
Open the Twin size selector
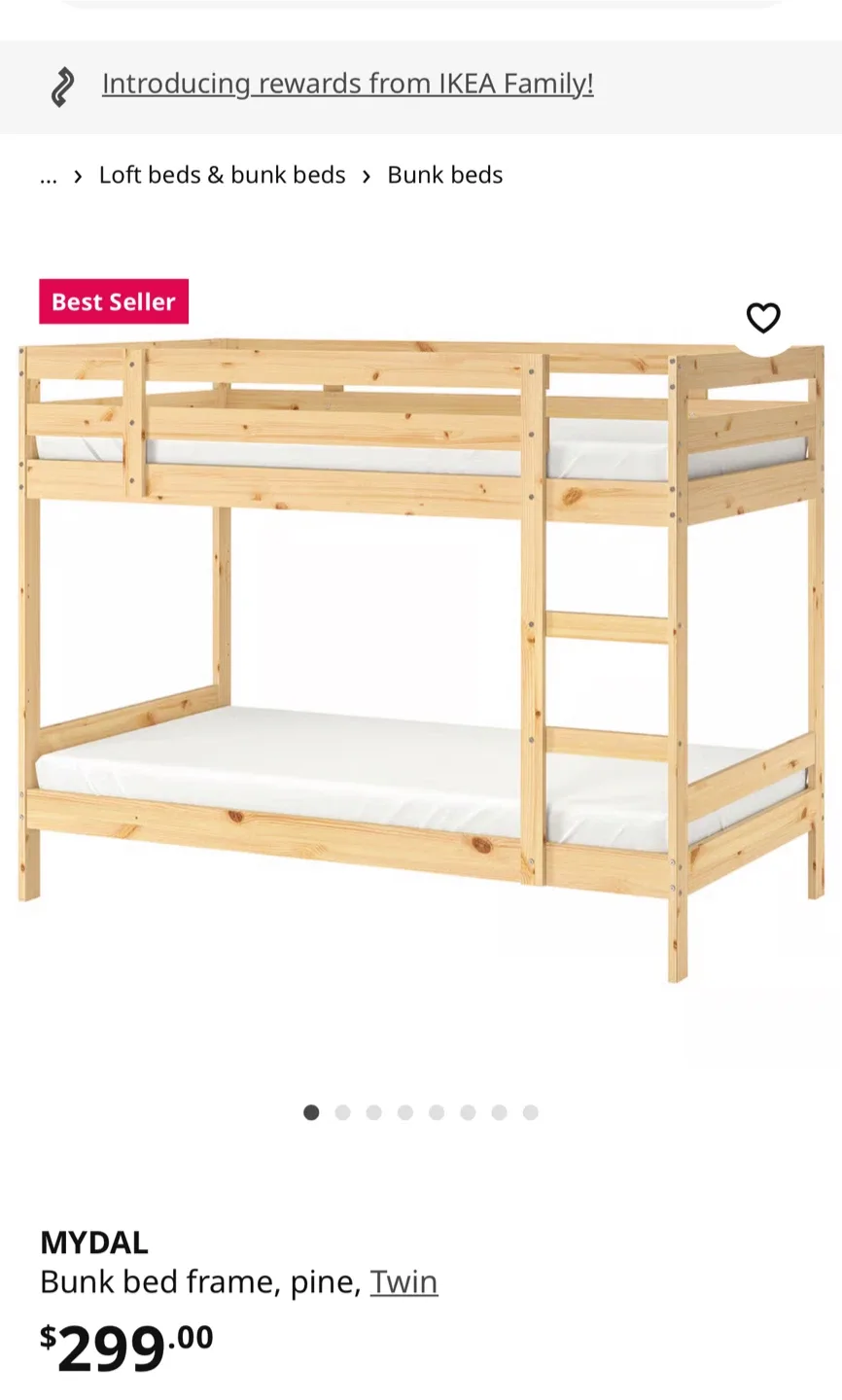pyautogui.click(x=403, y=1281)
